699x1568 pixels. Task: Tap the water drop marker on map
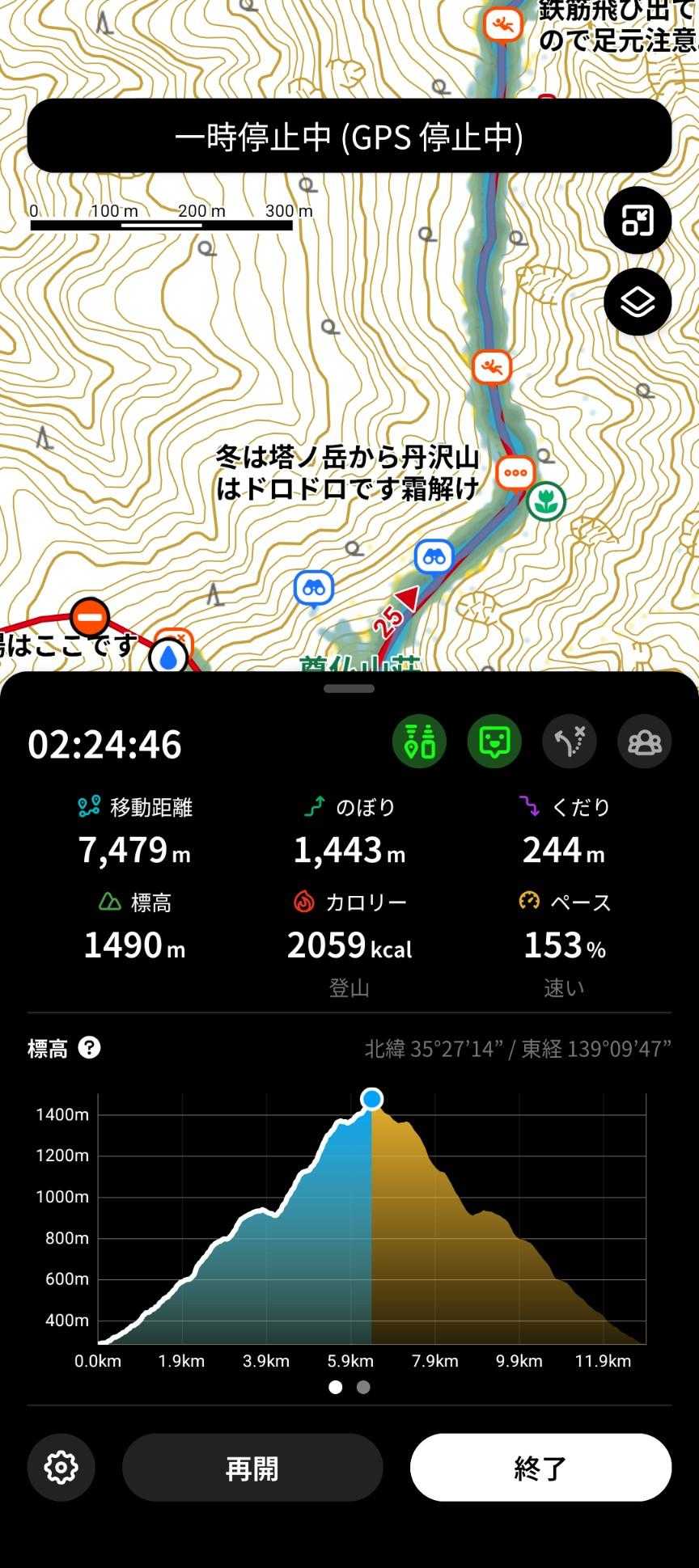coord(168,658)
